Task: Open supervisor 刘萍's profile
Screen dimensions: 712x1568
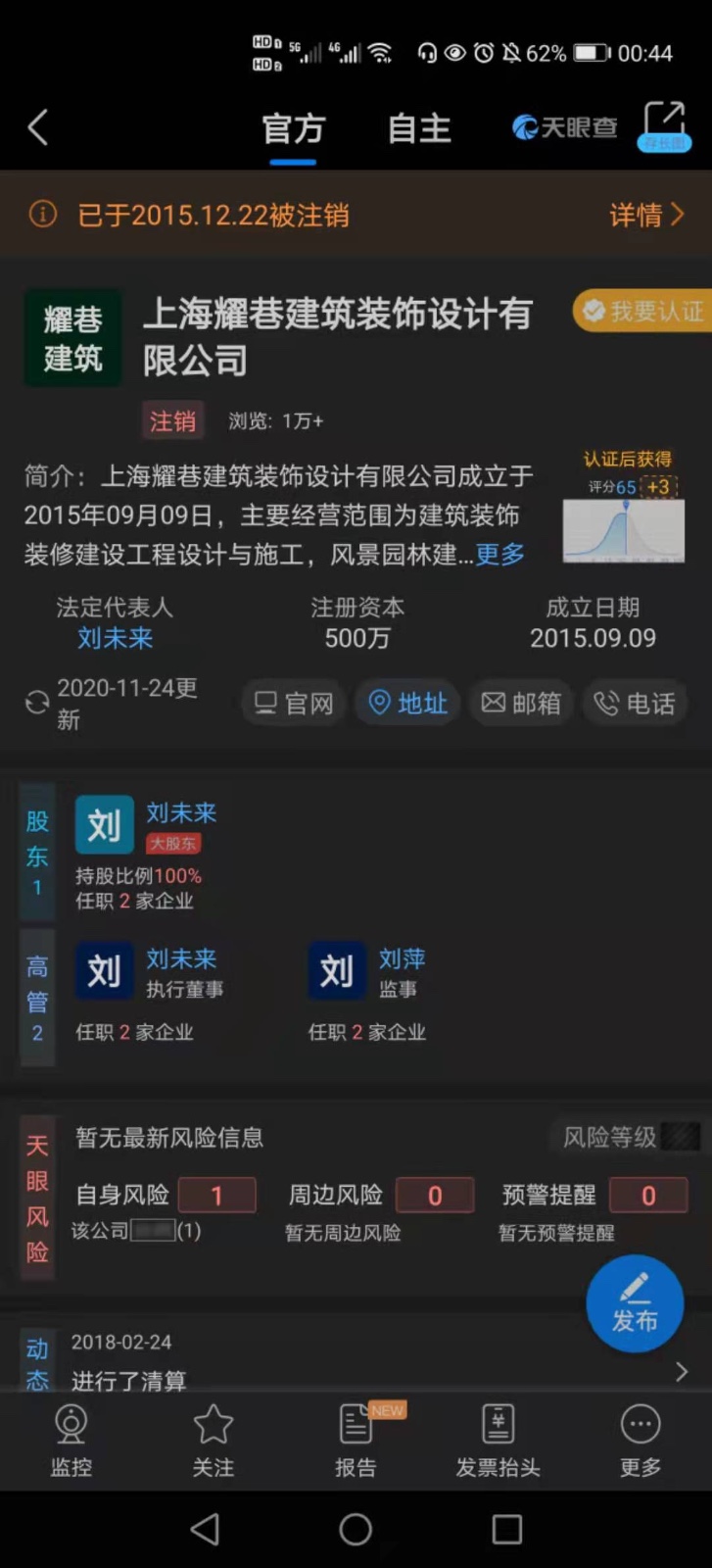Action: 402,959
